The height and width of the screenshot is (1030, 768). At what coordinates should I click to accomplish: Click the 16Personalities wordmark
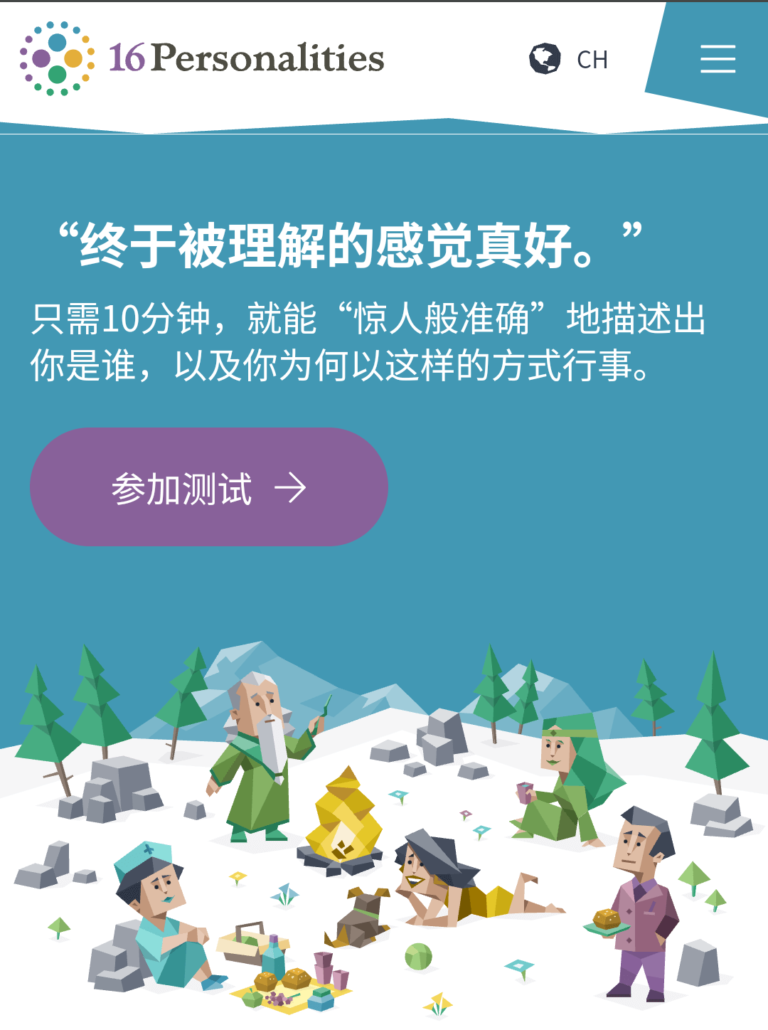(x=243, y=58)
